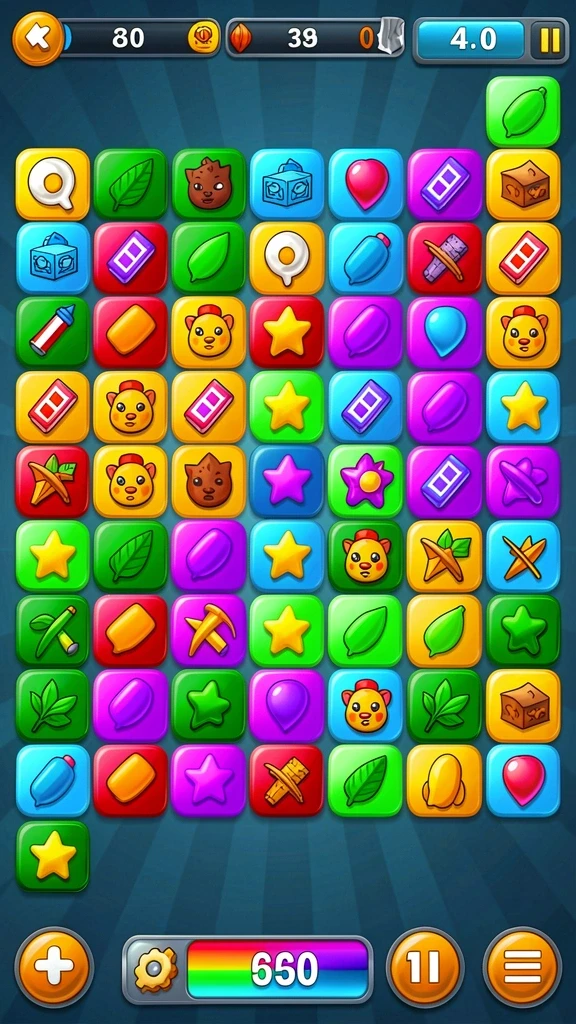The width and height of the screenshot is (576, 1024).
Task: Select the green tile with red-white tube
Action: point(52,332)
